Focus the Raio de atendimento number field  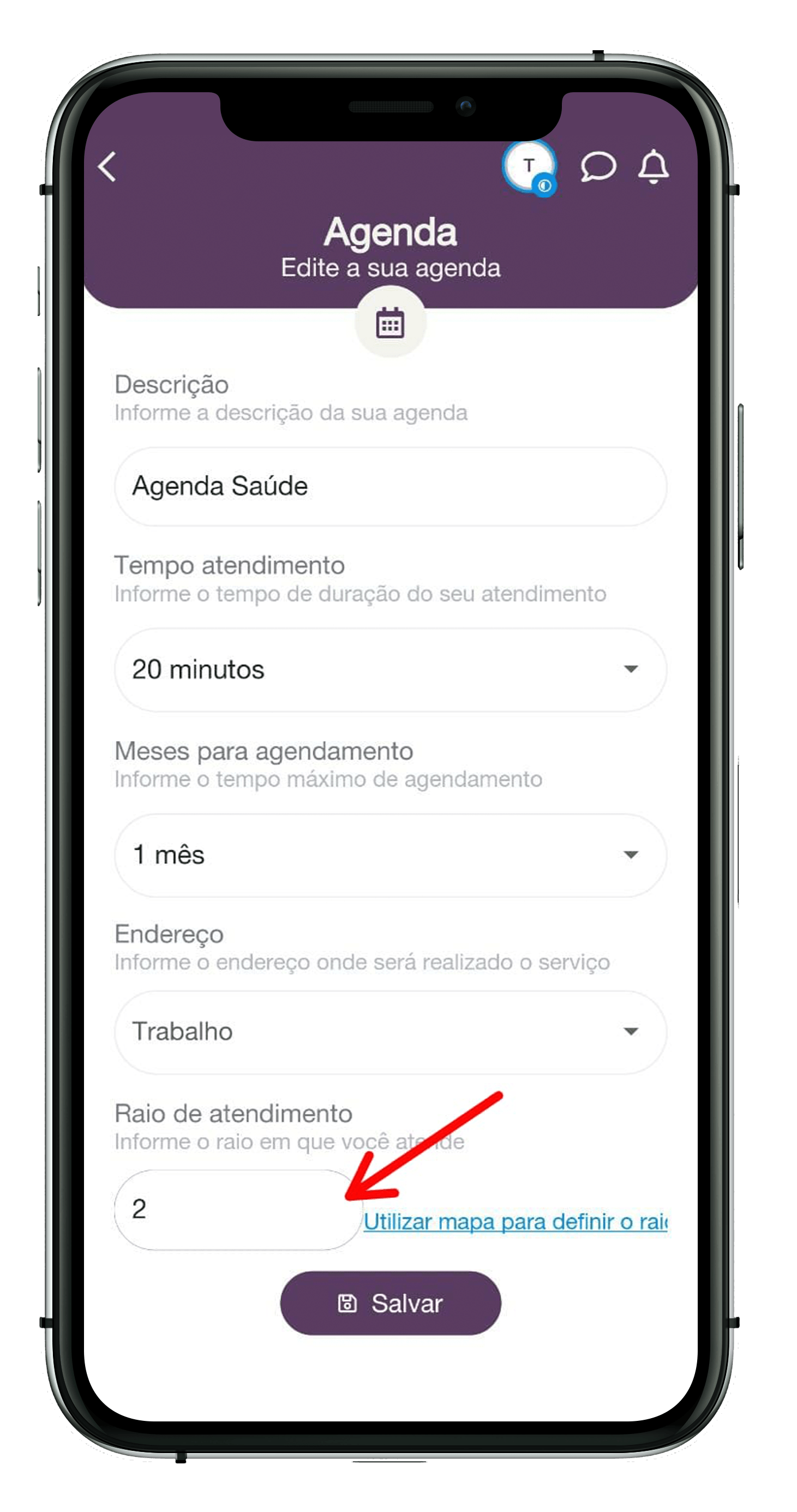pos(238,1210)
